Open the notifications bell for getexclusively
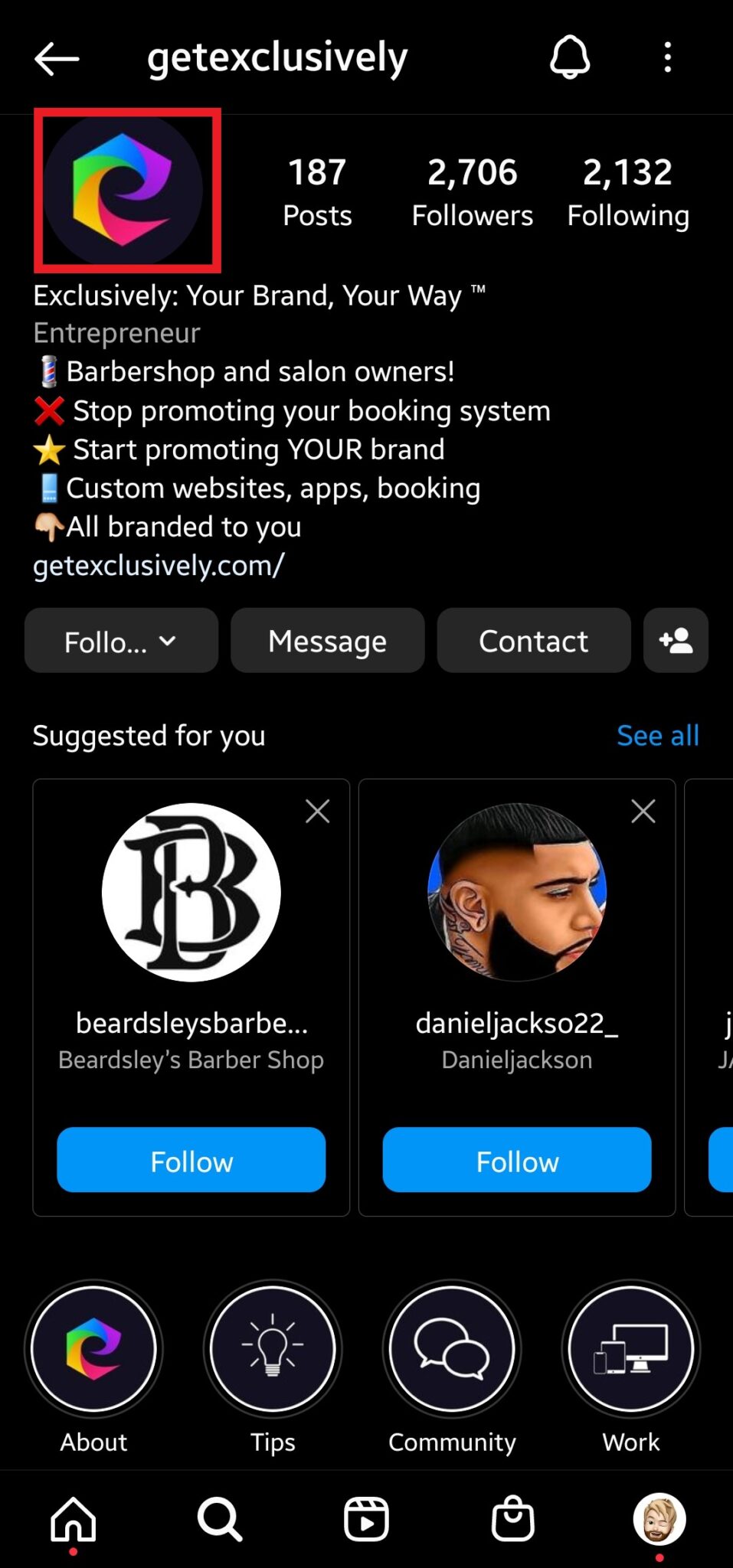 [570, 57]
